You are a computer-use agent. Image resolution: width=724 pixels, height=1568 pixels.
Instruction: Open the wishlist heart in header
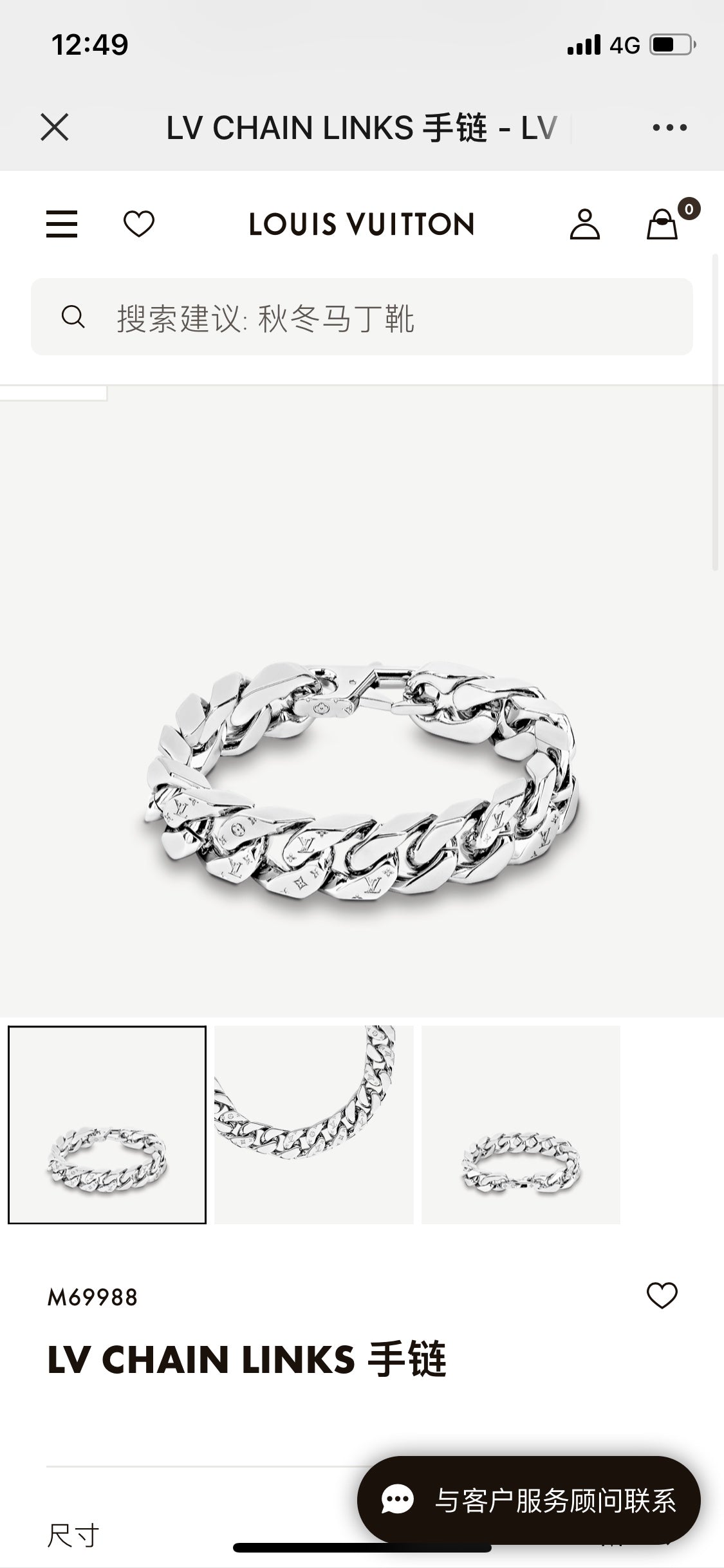point(139,224)
